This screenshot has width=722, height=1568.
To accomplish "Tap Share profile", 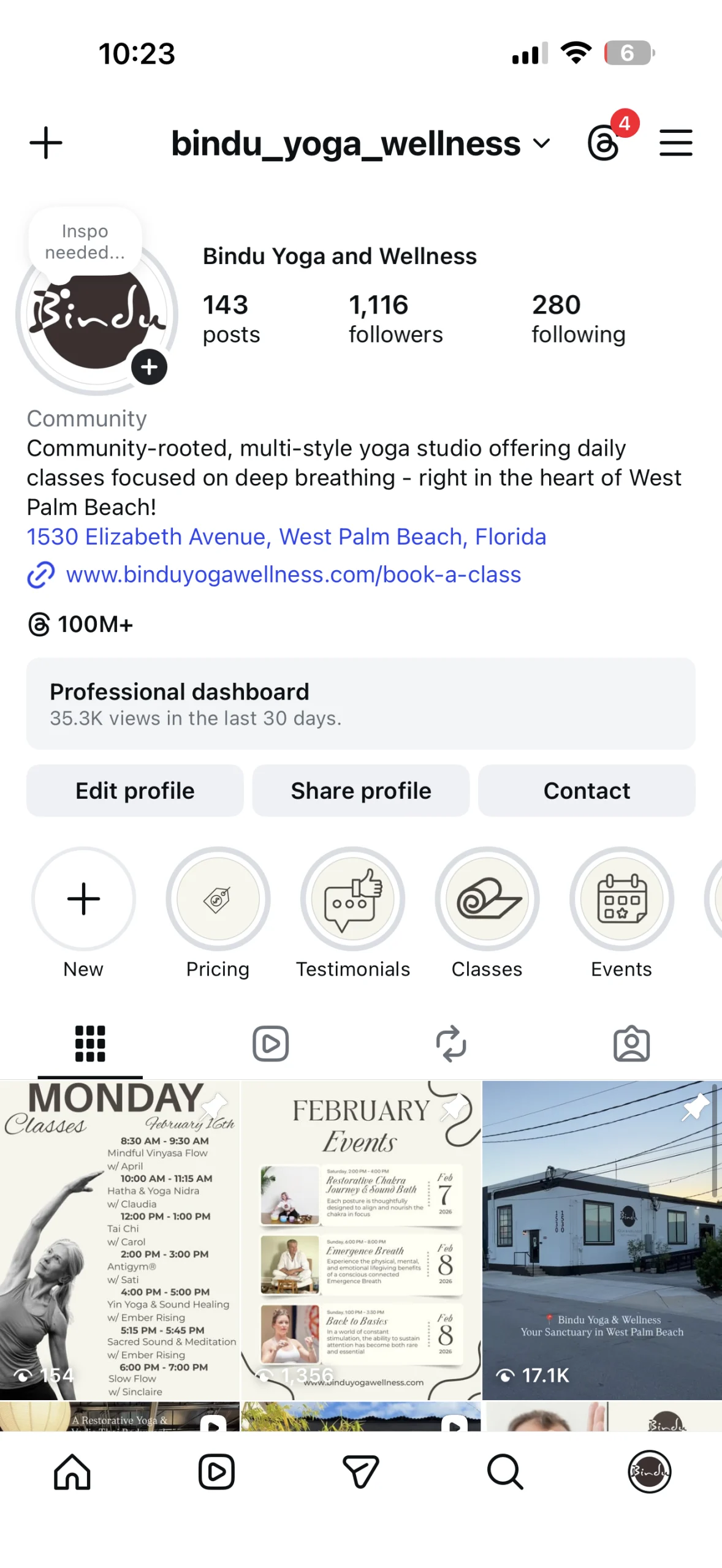I will (360, 791).
